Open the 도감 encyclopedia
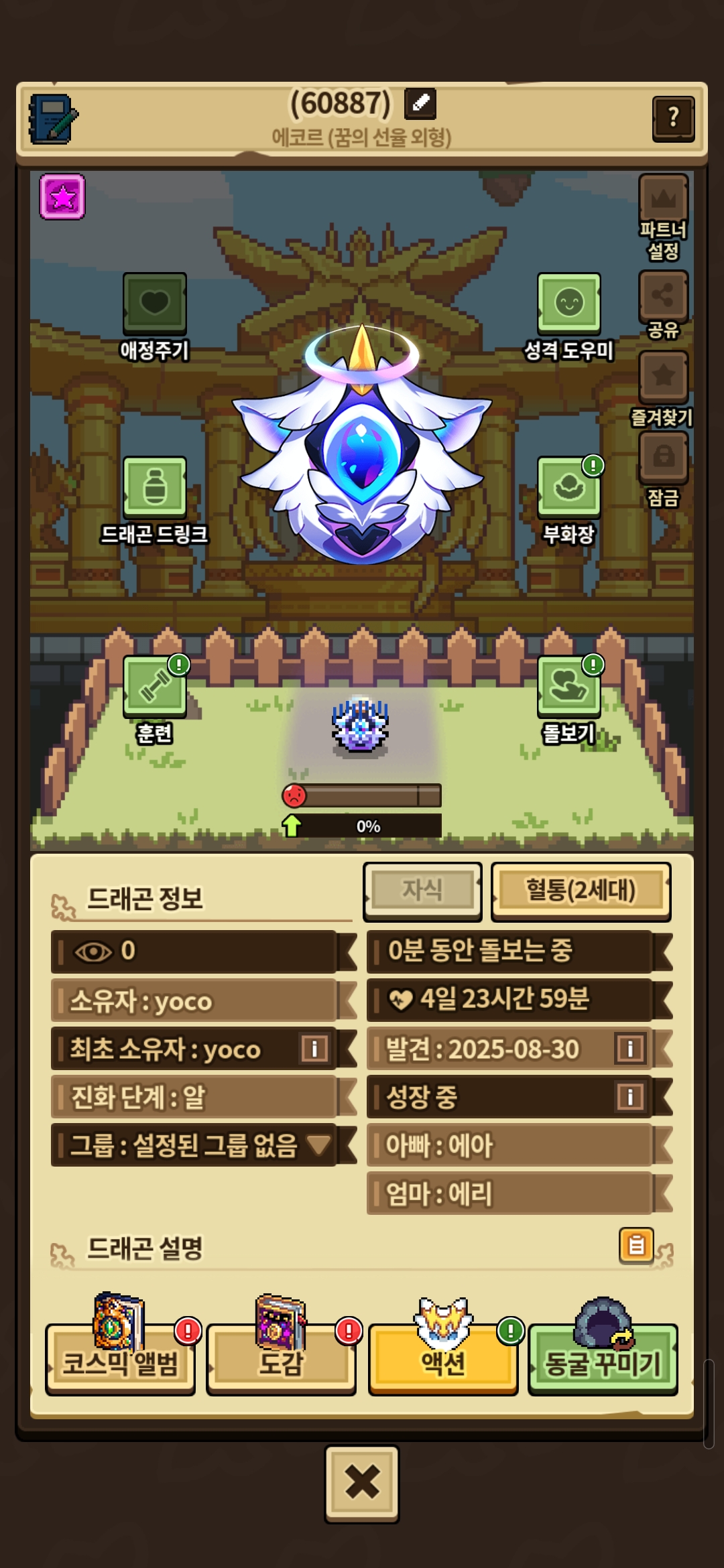The width and height of the screenshot is (724, 1568). point(282,1360)
